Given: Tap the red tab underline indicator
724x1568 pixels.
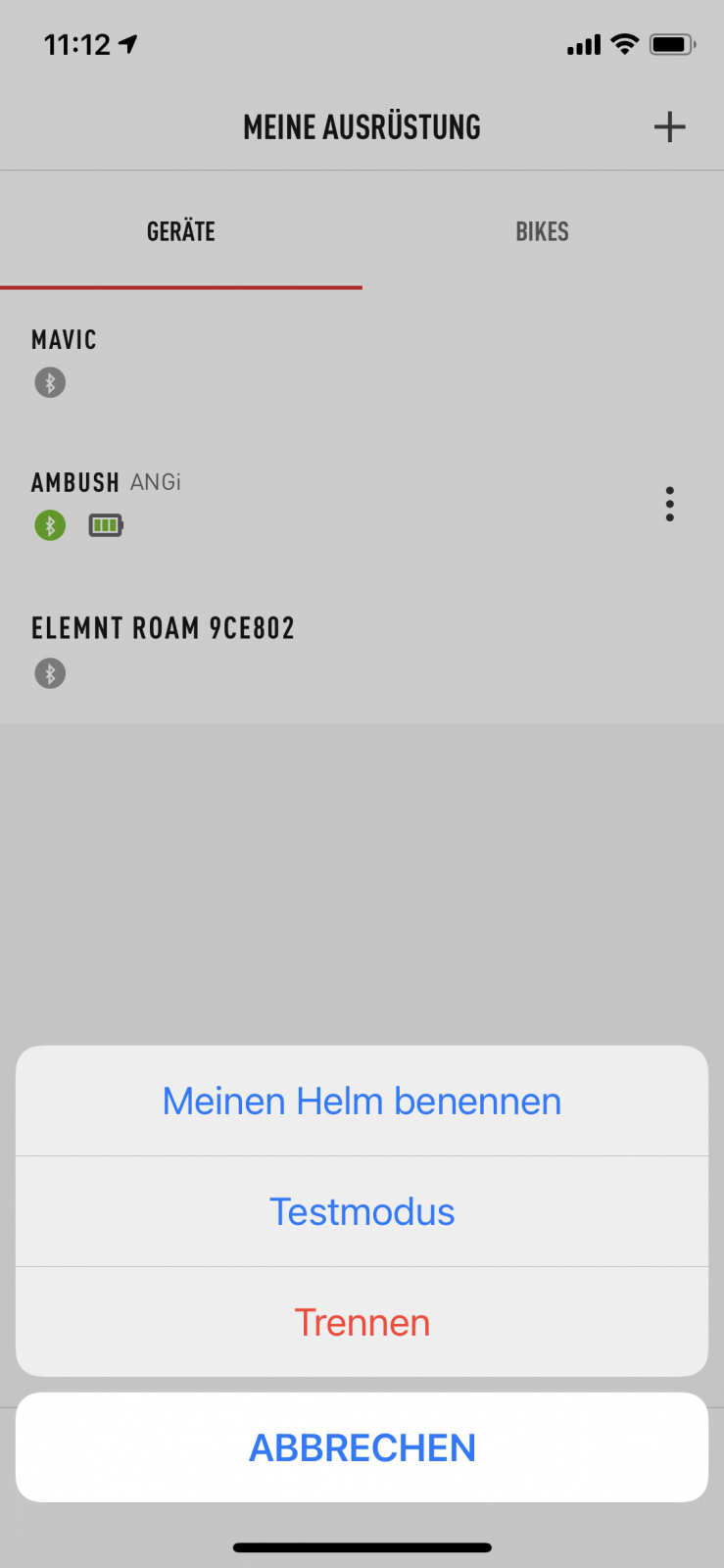Looking at the screenshot, I should [180, 288].
